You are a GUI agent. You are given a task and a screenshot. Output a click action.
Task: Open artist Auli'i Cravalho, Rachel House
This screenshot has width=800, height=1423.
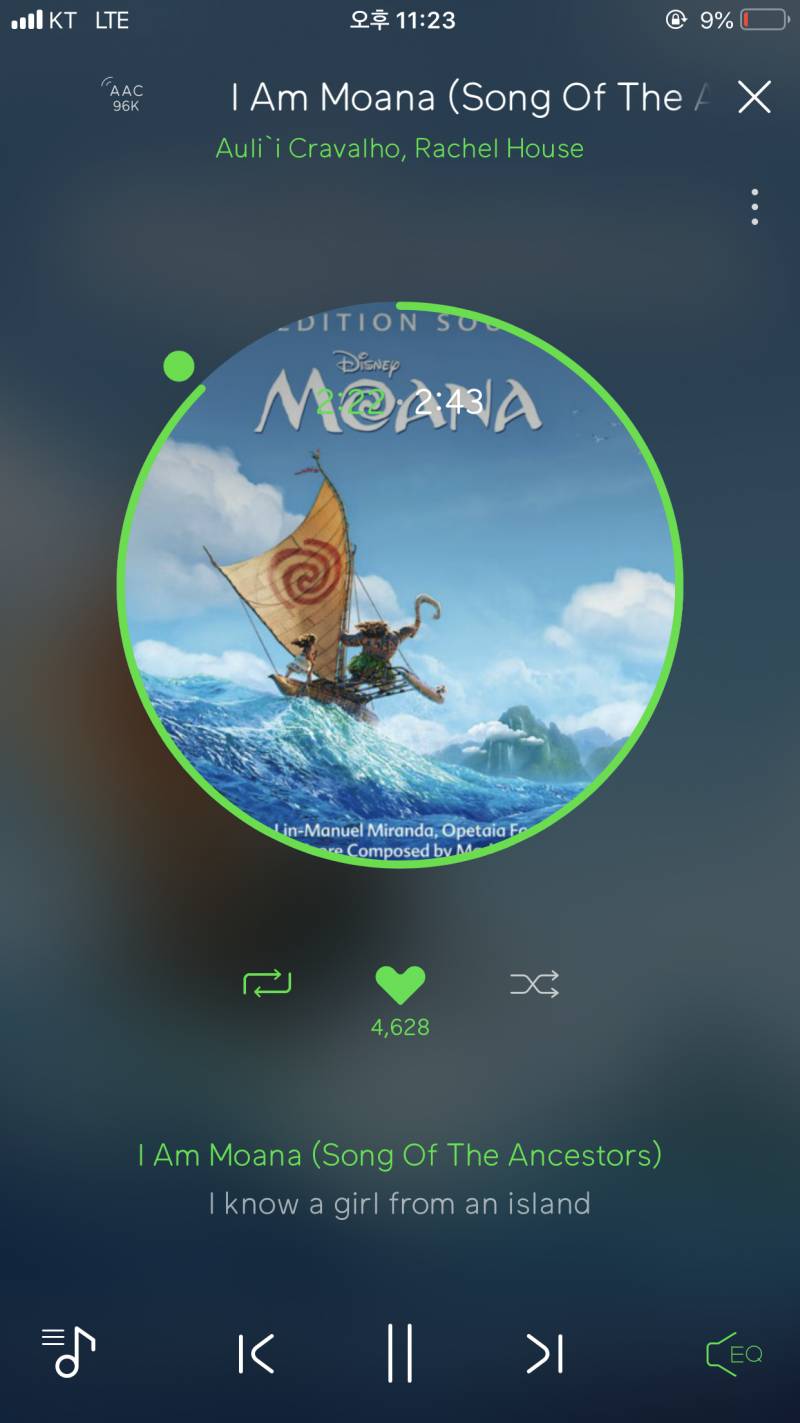coord(400,149)
